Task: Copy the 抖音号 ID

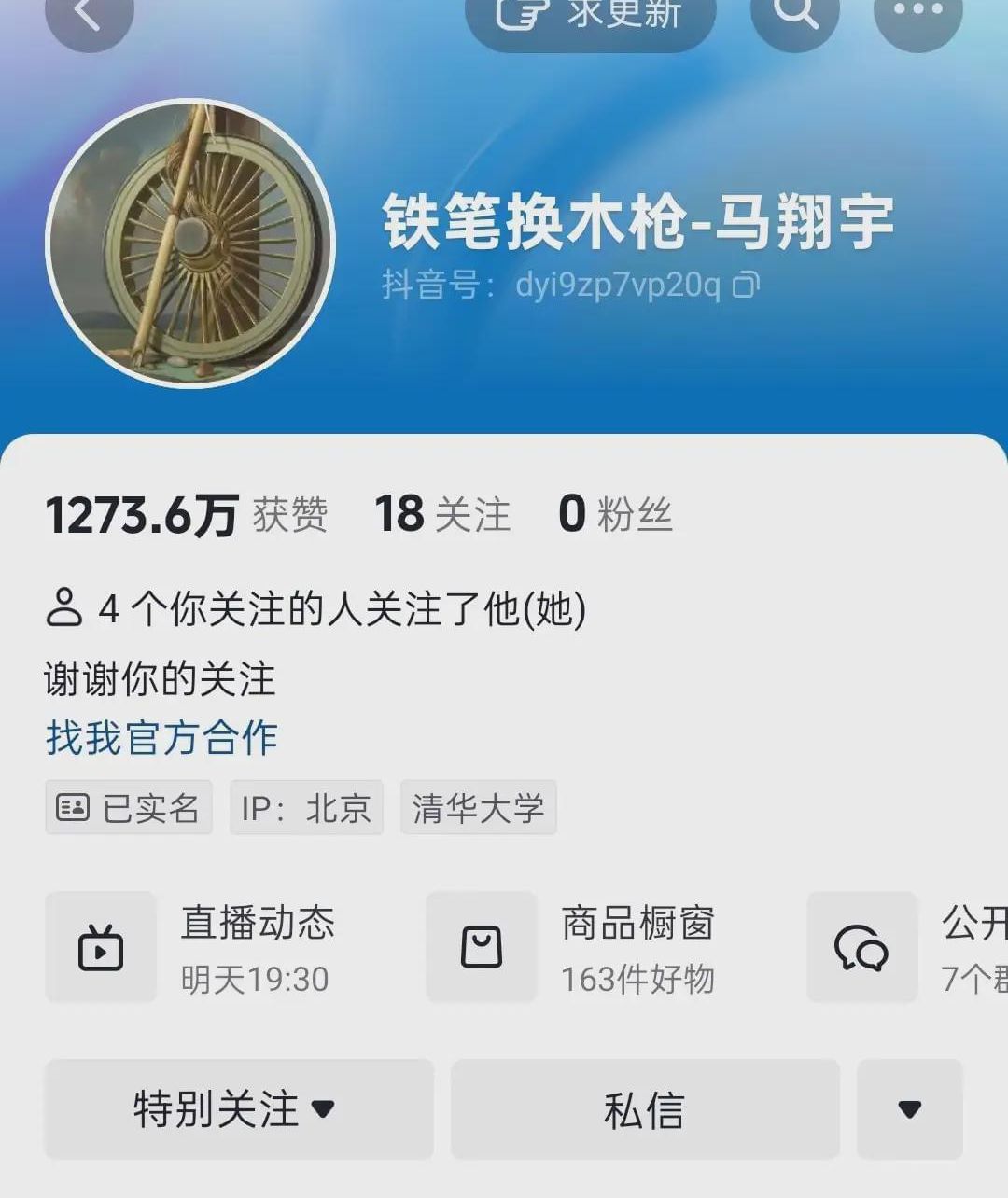Action: click(746, 284)
